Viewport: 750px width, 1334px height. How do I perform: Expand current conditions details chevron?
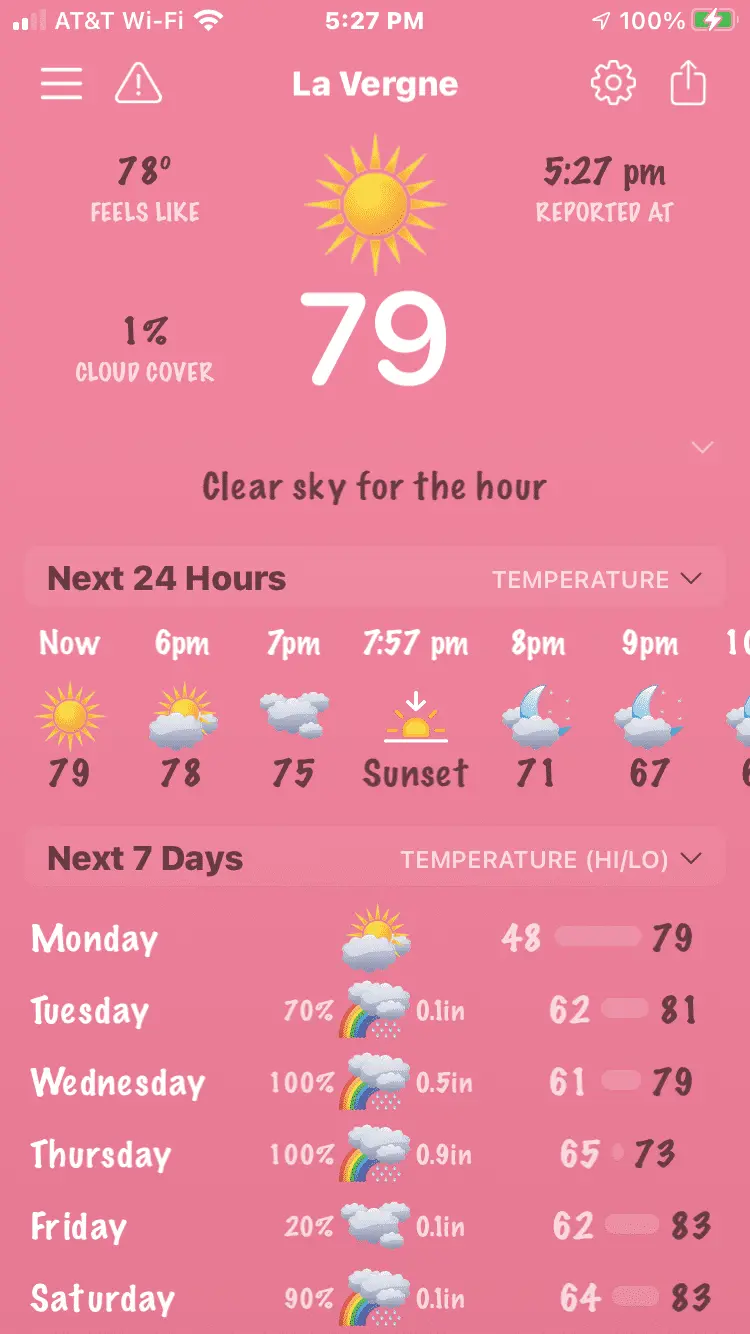point(703,448)
